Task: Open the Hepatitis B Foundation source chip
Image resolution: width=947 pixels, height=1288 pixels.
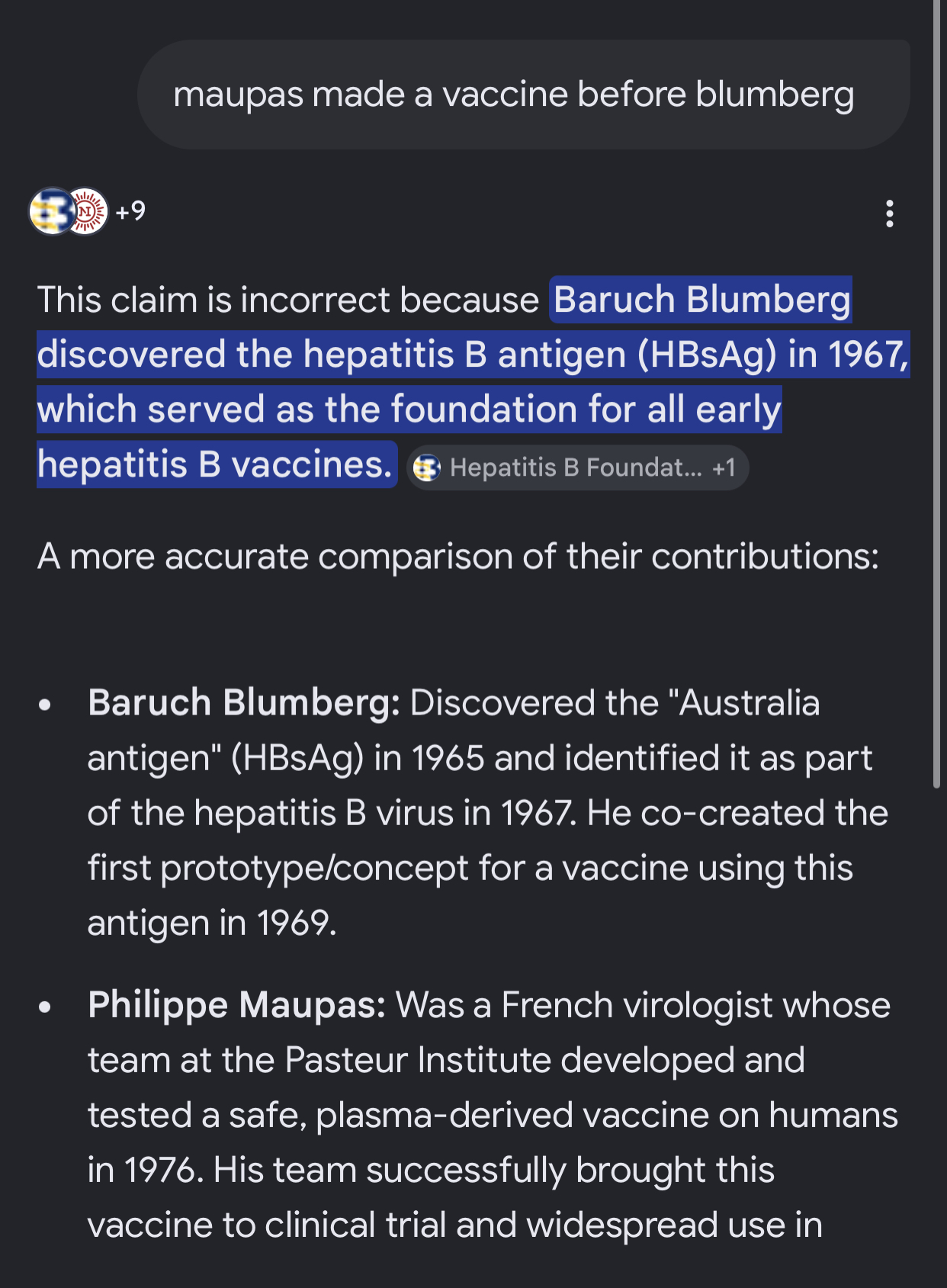Action: (x=577, y=467)
